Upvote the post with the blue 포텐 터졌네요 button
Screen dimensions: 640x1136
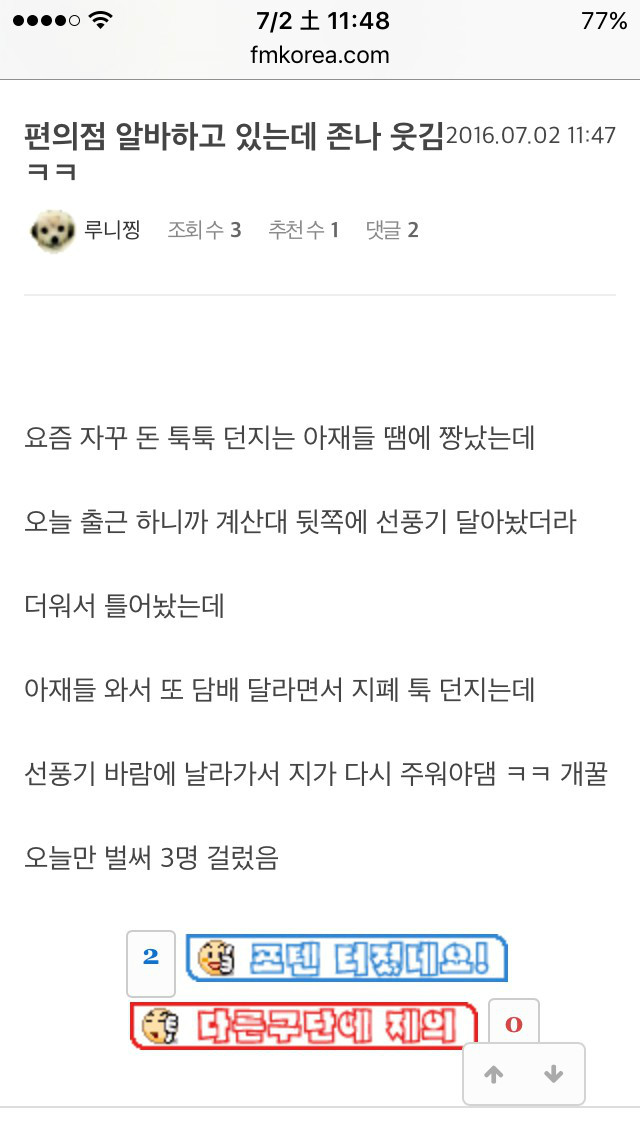(346, 958)
